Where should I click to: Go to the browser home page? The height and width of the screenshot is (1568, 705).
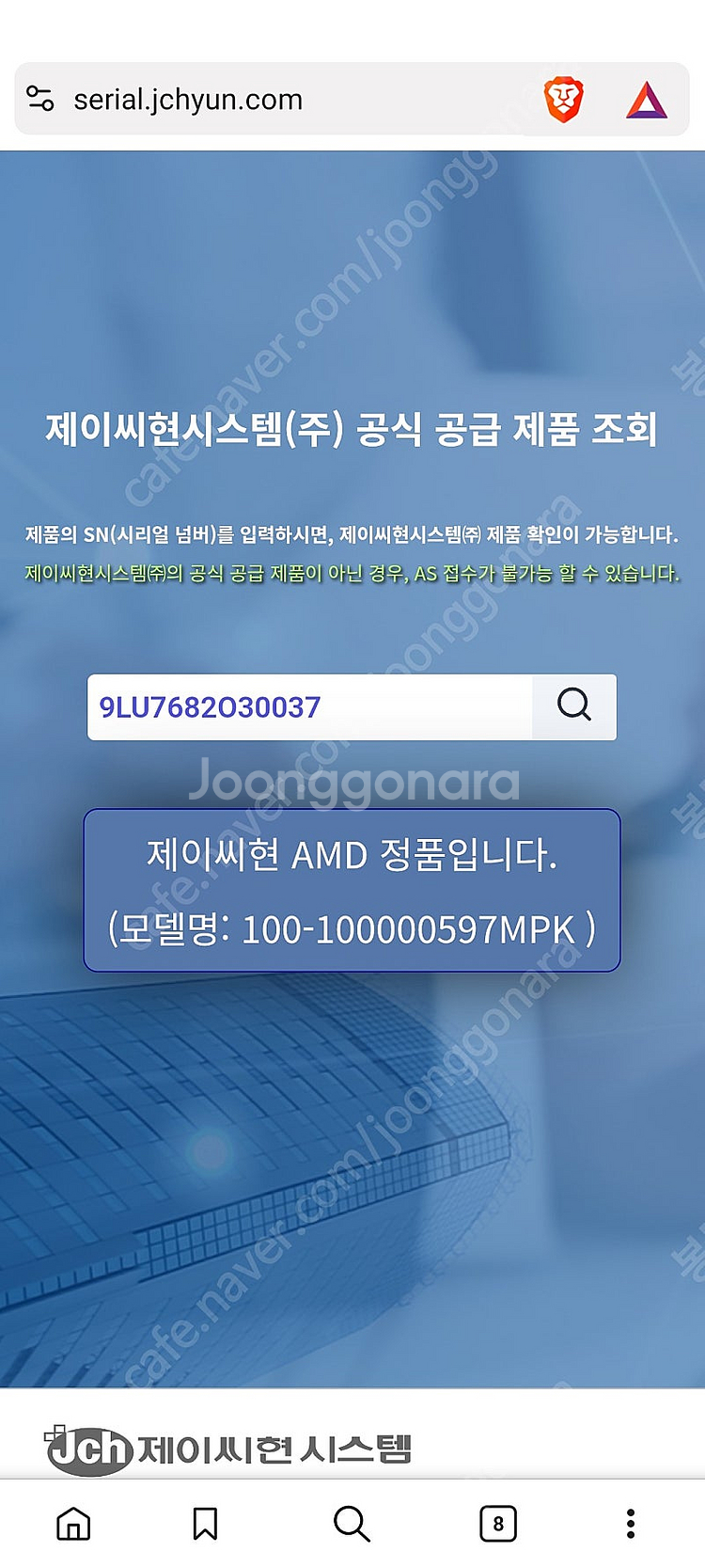(x=73, y=1524)
